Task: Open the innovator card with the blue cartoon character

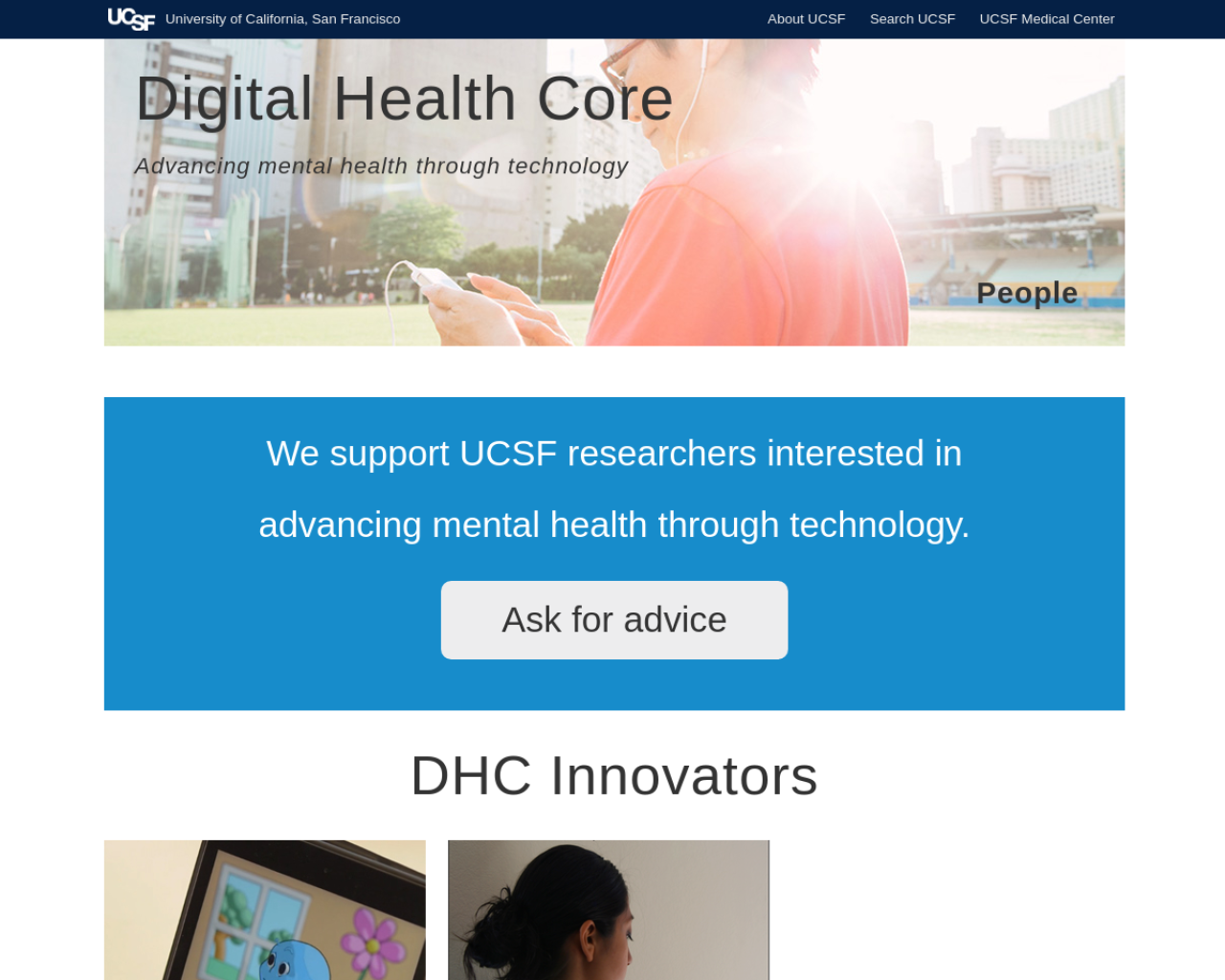Action: click(x=264, y=909)
